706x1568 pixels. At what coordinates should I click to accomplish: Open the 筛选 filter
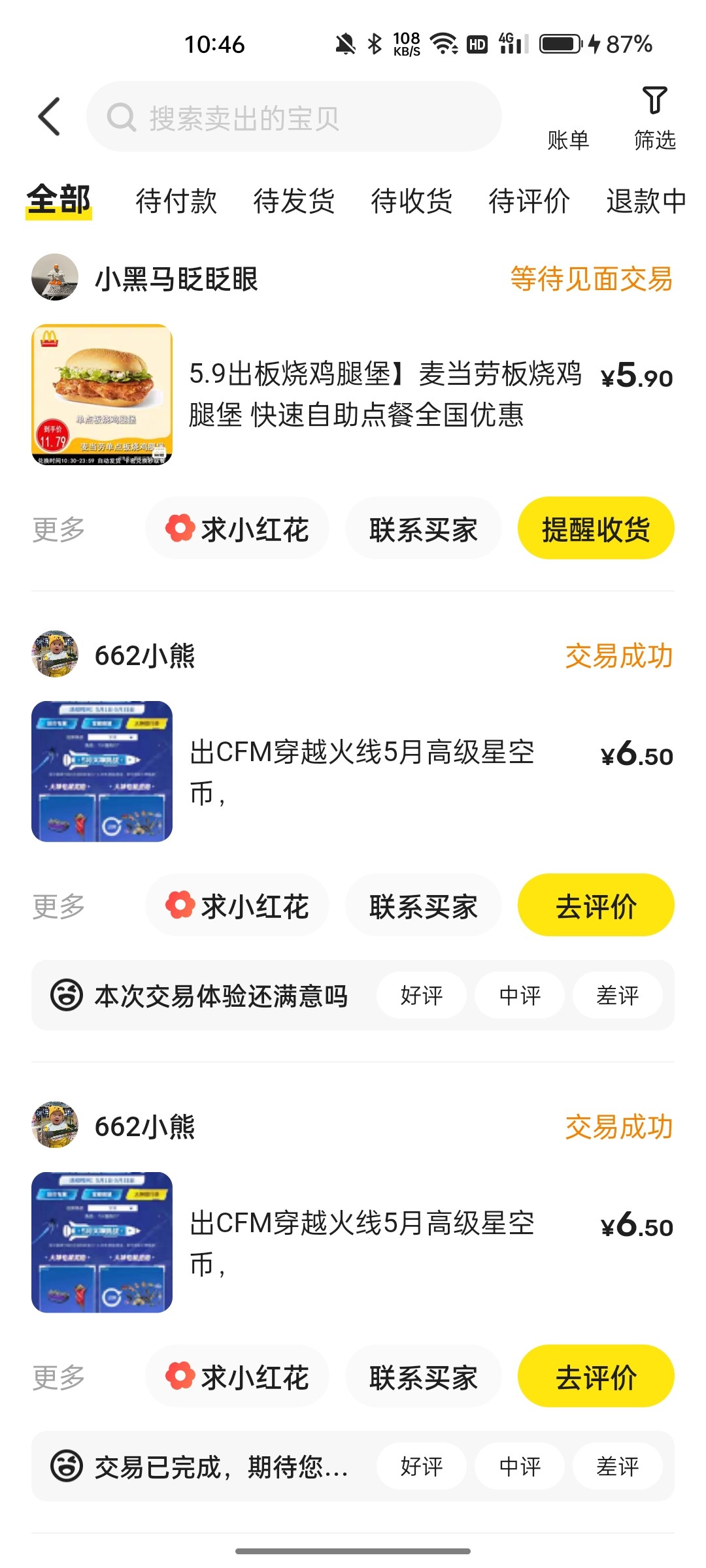pos(654,118)
